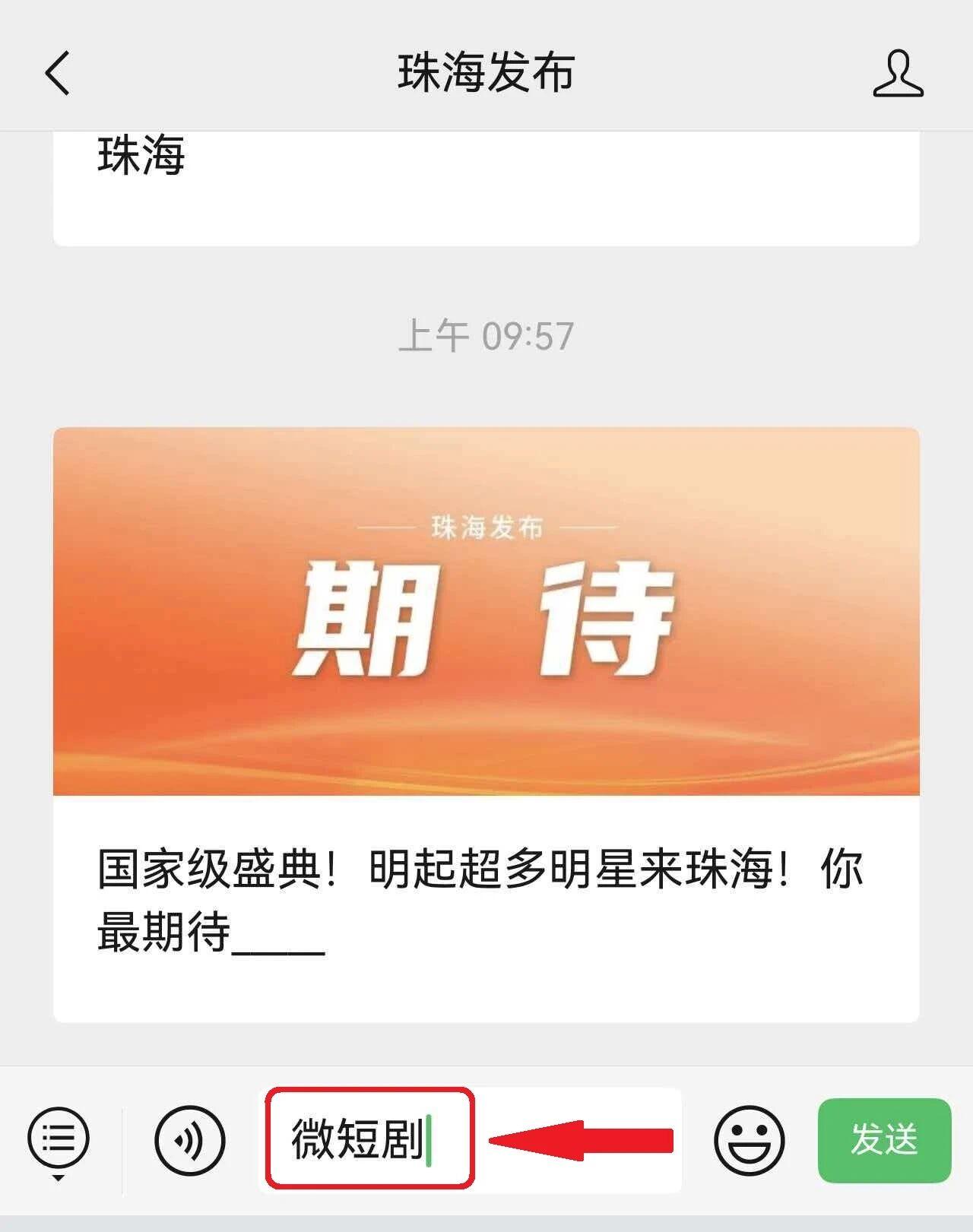The height and width of the screenshot is (1232, 973).
Task: Open the emoji picker
Action: 749,1140
